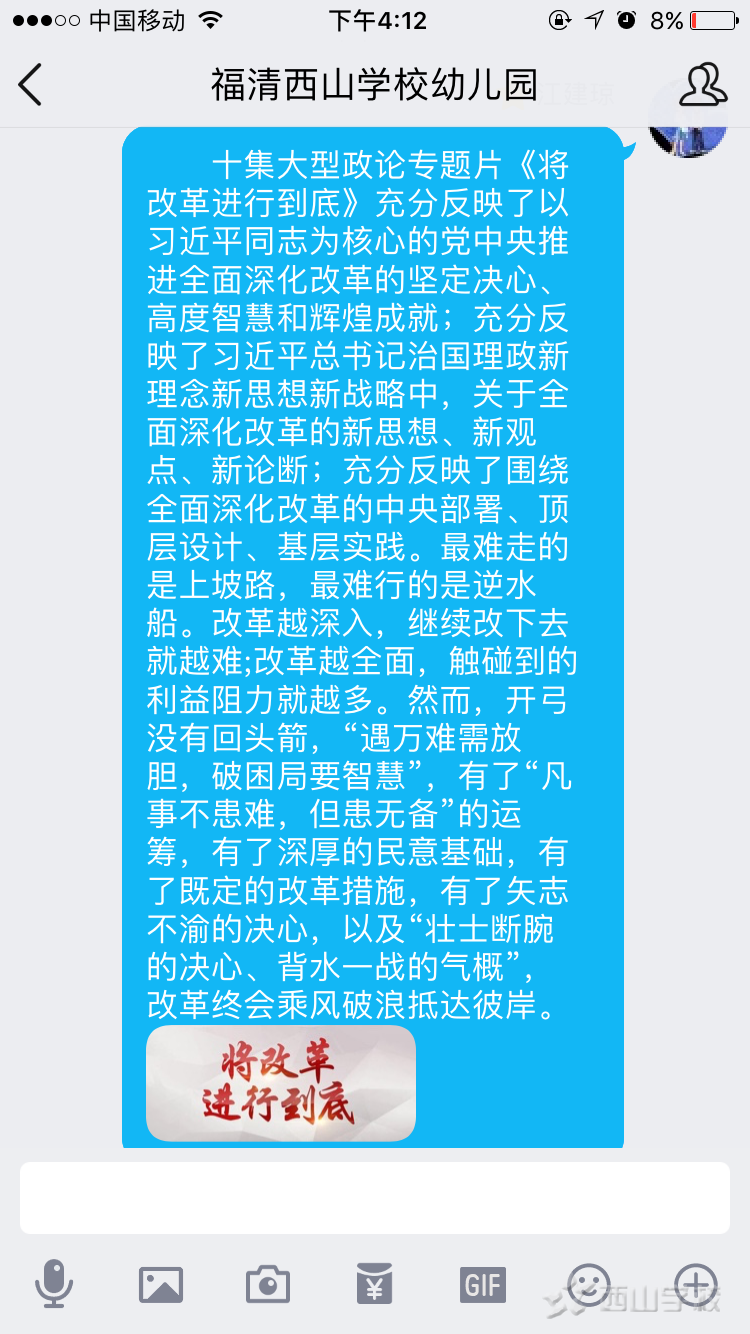Tap the message input field

tap(375, 1197)
